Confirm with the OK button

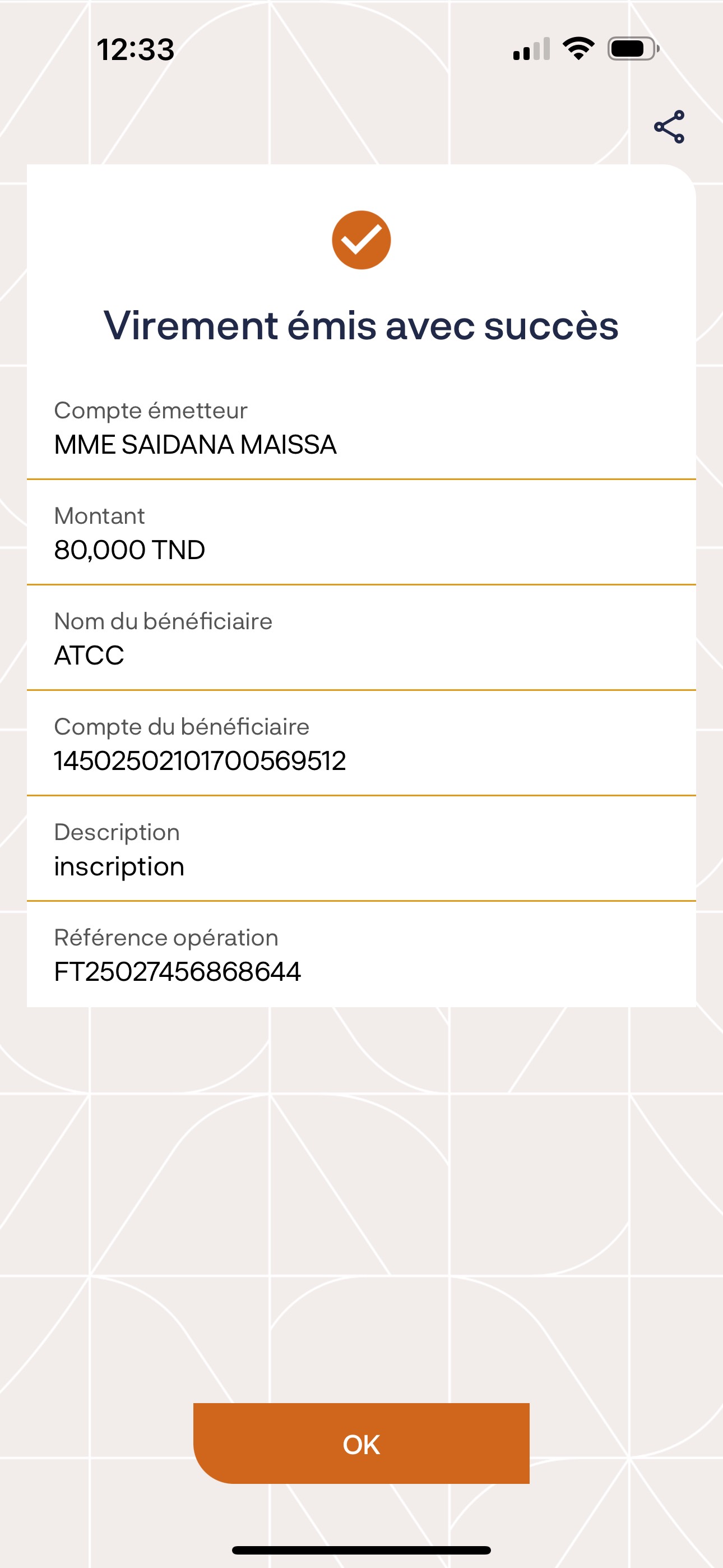tap(361, 1443)
